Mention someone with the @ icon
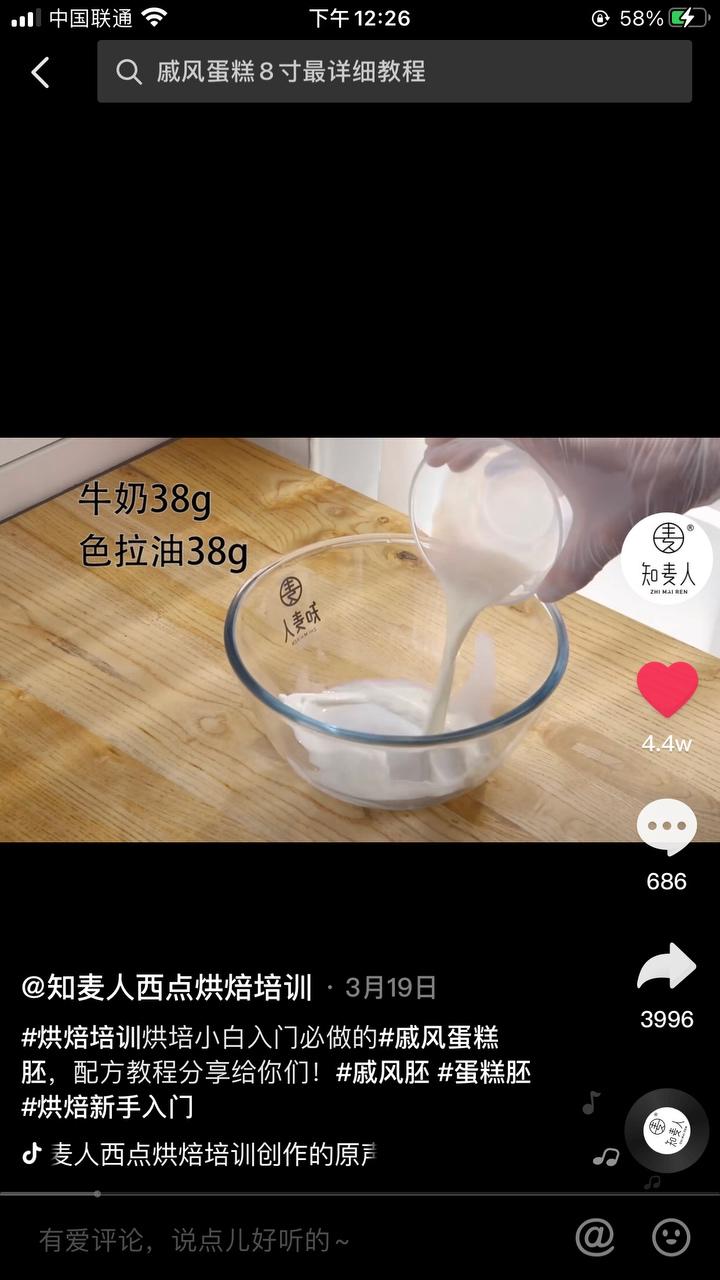 point(595,1238)
